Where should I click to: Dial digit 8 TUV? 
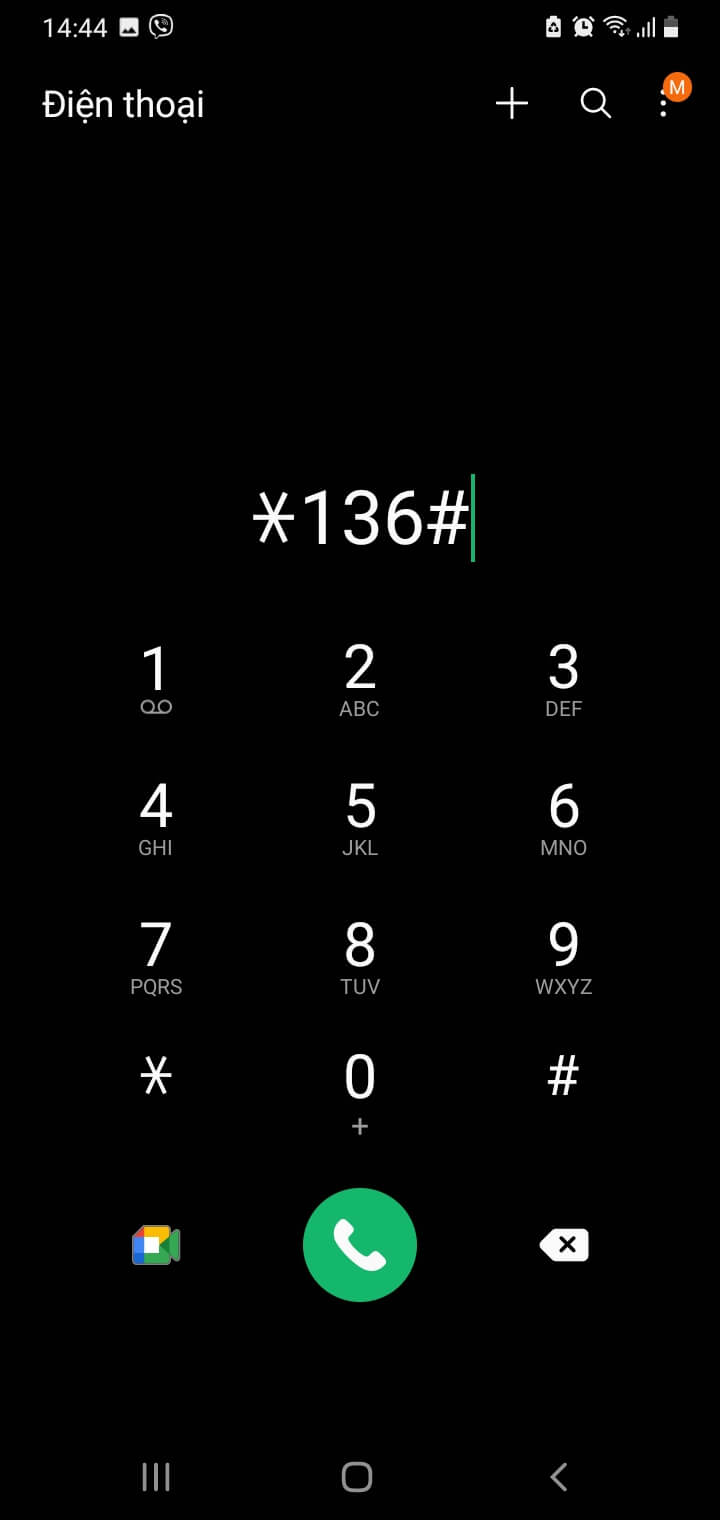click(x=360, y=956)
